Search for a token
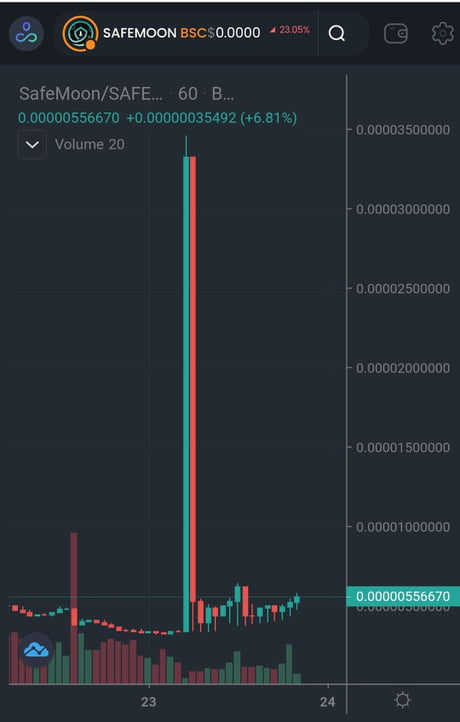The image size is (460, 722). 337,33
